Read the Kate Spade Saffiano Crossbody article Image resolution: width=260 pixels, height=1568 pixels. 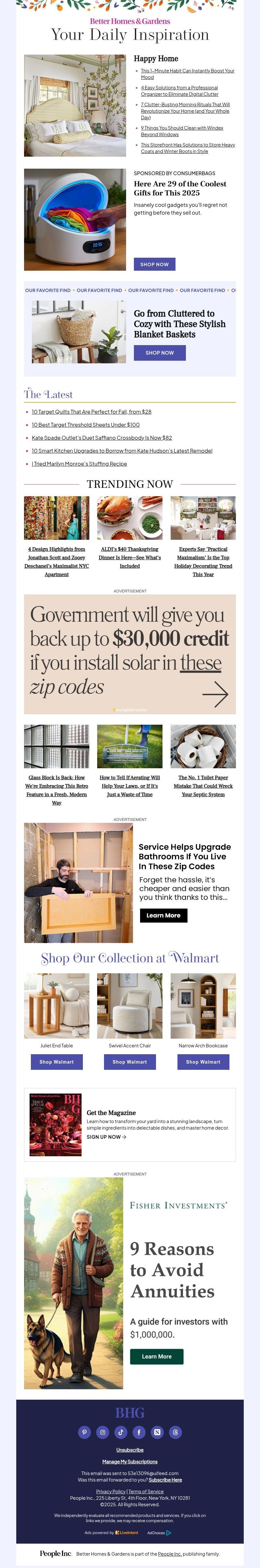click(102, 438)
